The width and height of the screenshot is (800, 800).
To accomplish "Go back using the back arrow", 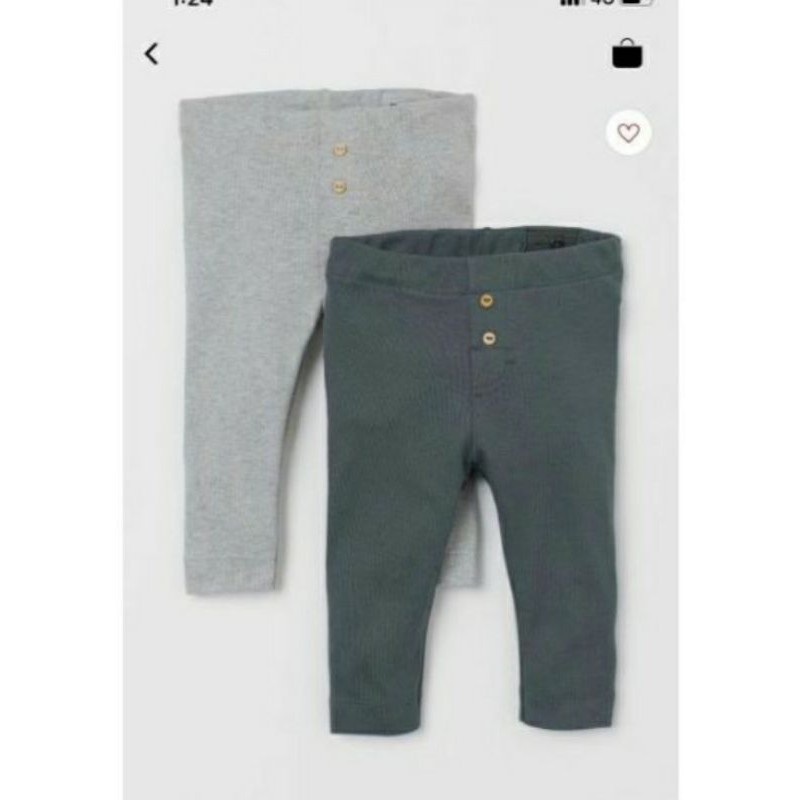I will pyautogui.click(x=152, y=54).
